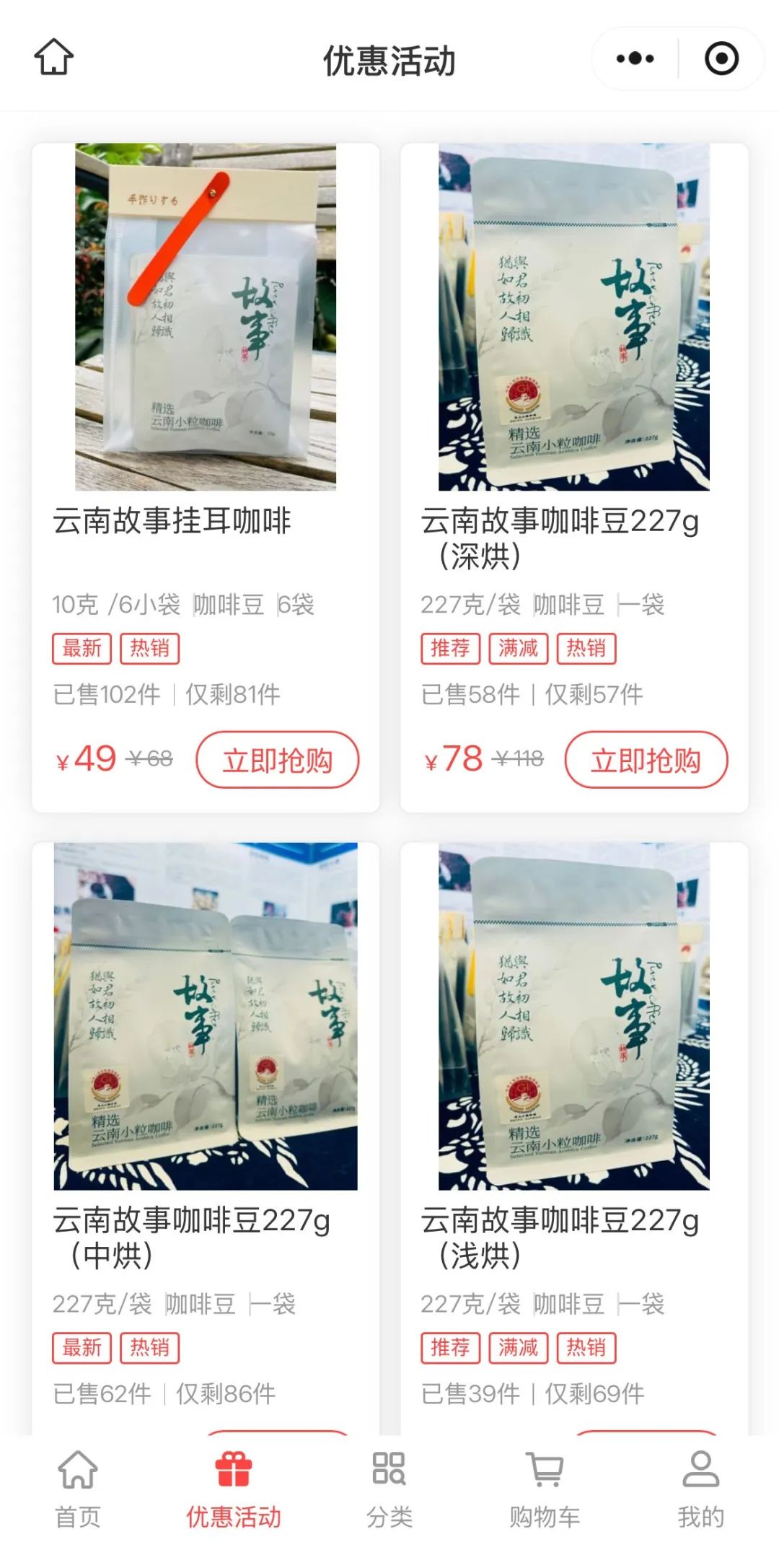Close the mini program with the circle button
The image size is (779, 1568).
click(721, 58)
